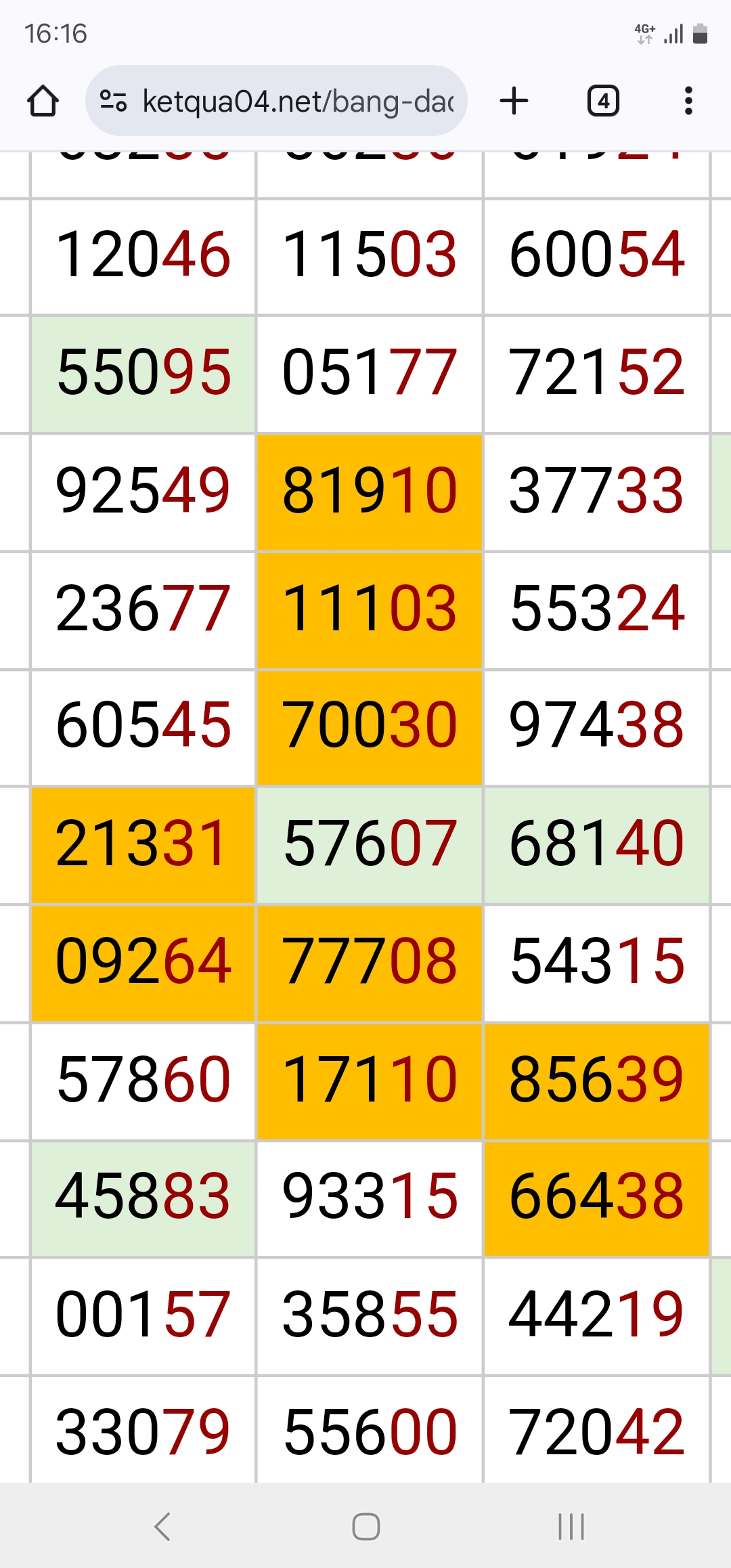The width and height of the screenshot is (731, 1568).
Task: Open the recent apps view
Action: [571, 1527]
